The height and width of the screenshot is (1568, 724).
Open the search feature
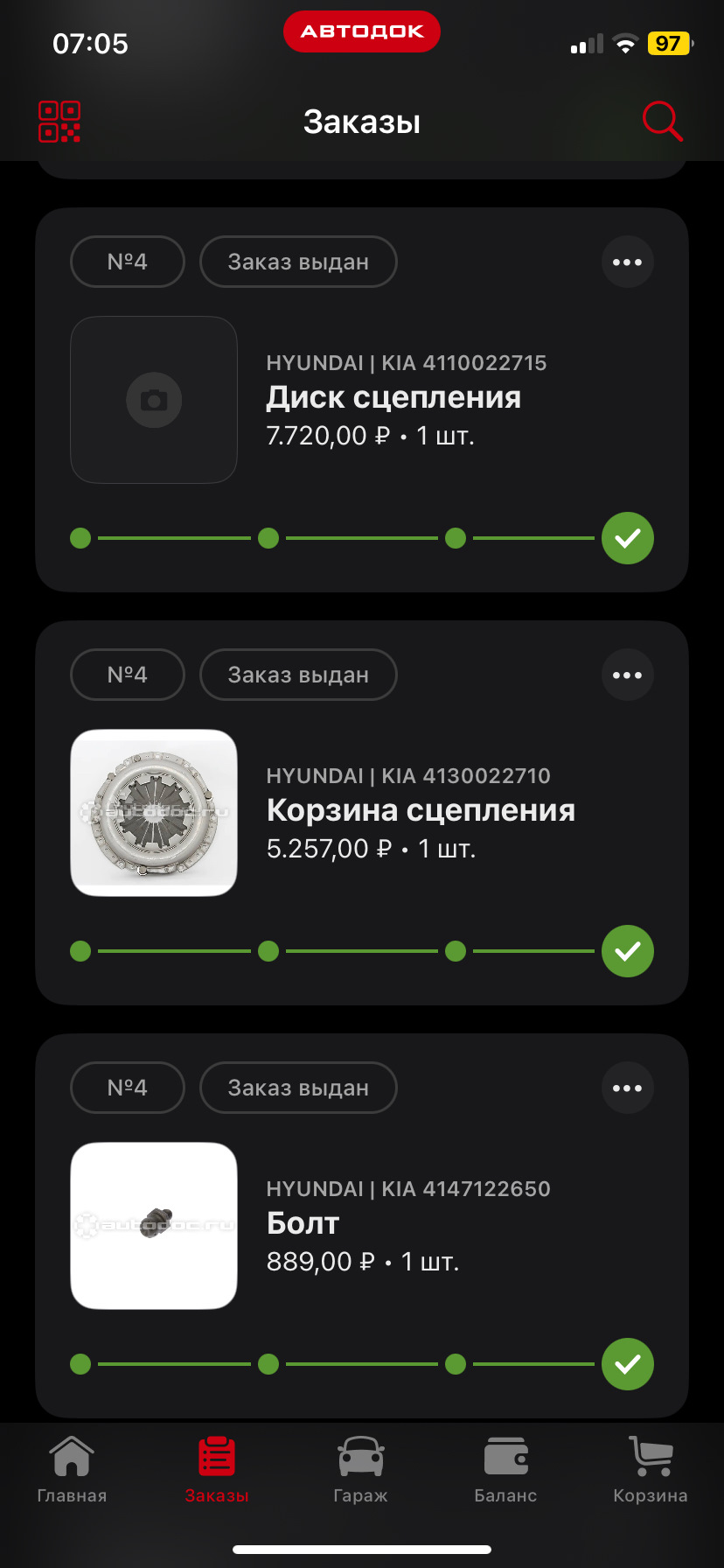(662, 122)
